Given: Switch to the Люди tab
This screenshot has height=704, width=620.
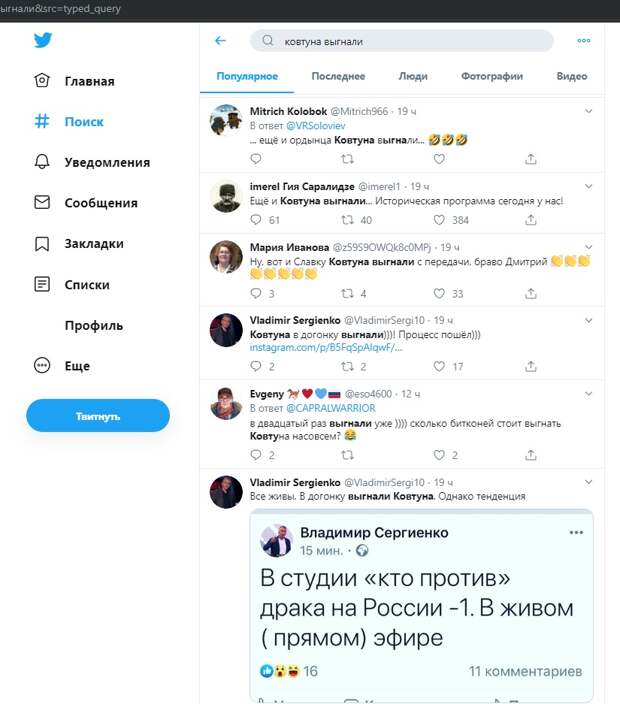Looking at the screenshot, I should click(412, 76).
